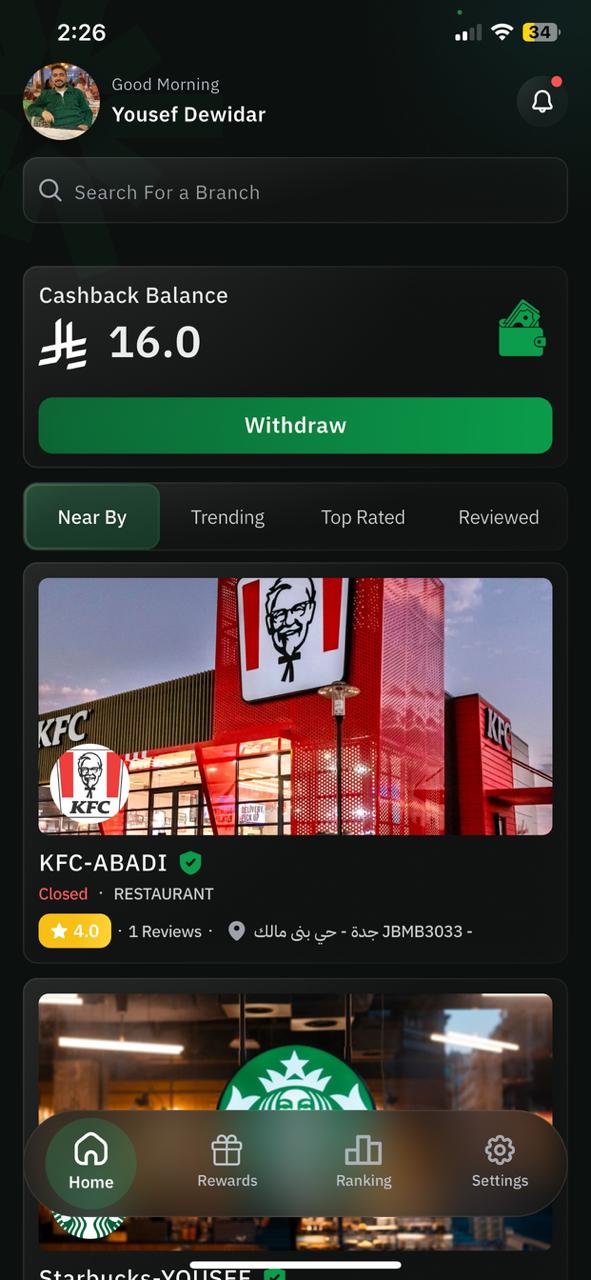The image size is (591, 1280).
Task: Show Top Rated branches
Action: point(363,517)
